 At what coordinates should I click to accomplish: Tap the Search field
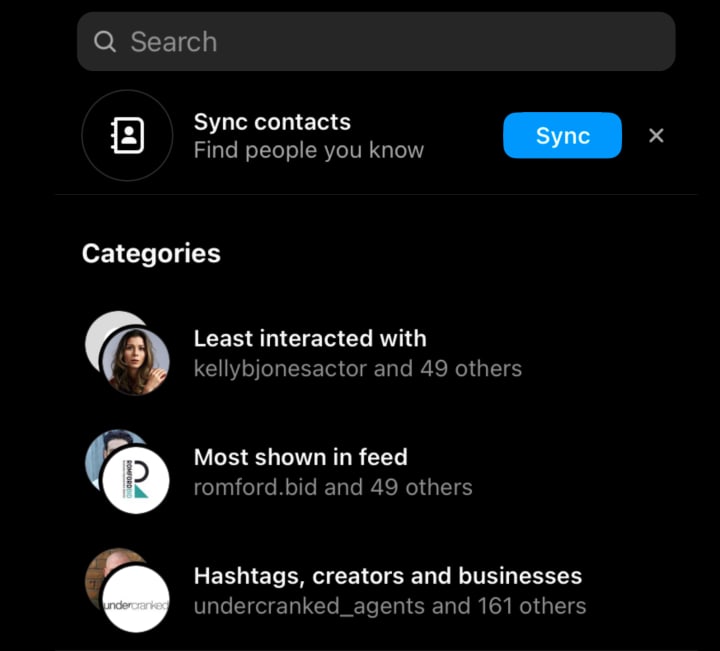(x=375, y=41)
